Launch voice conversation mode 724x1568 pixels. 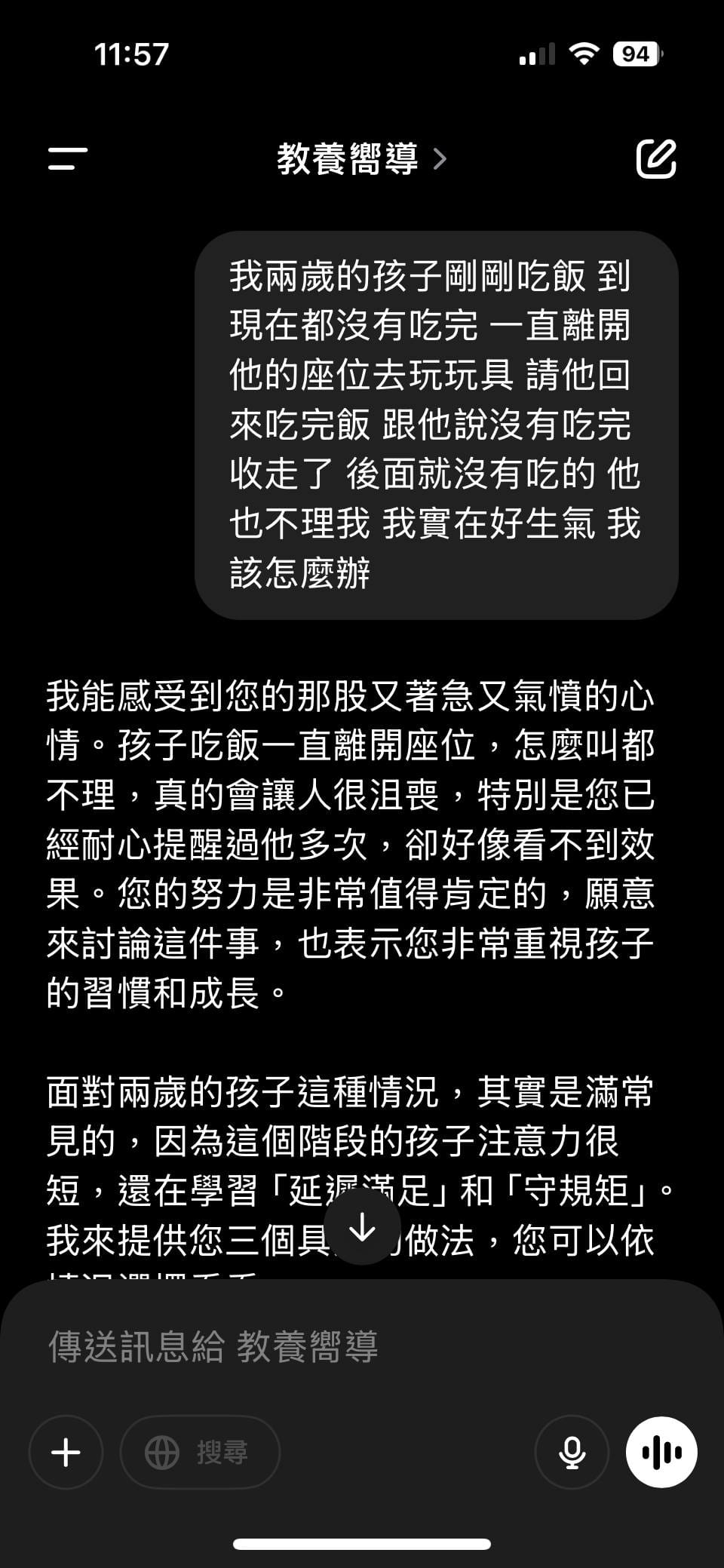(661, 1452)
